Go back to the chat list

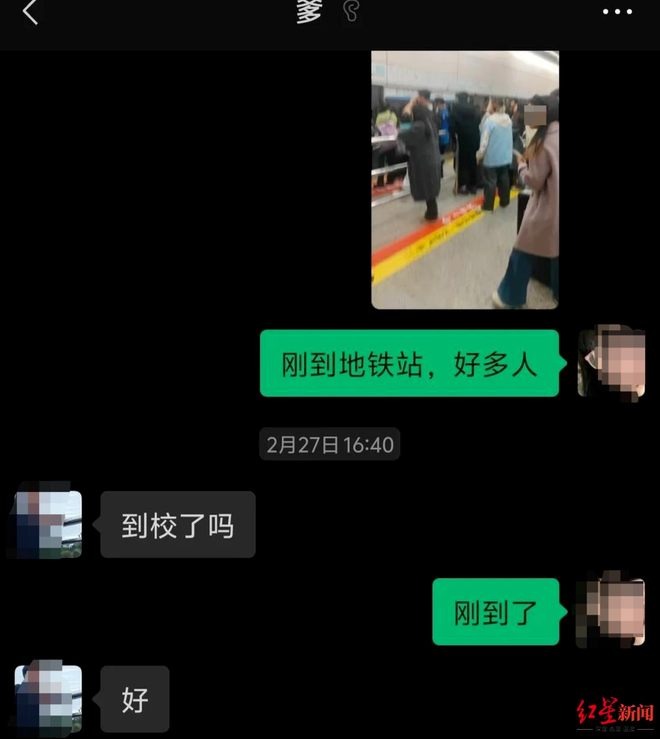coord(30,13)
